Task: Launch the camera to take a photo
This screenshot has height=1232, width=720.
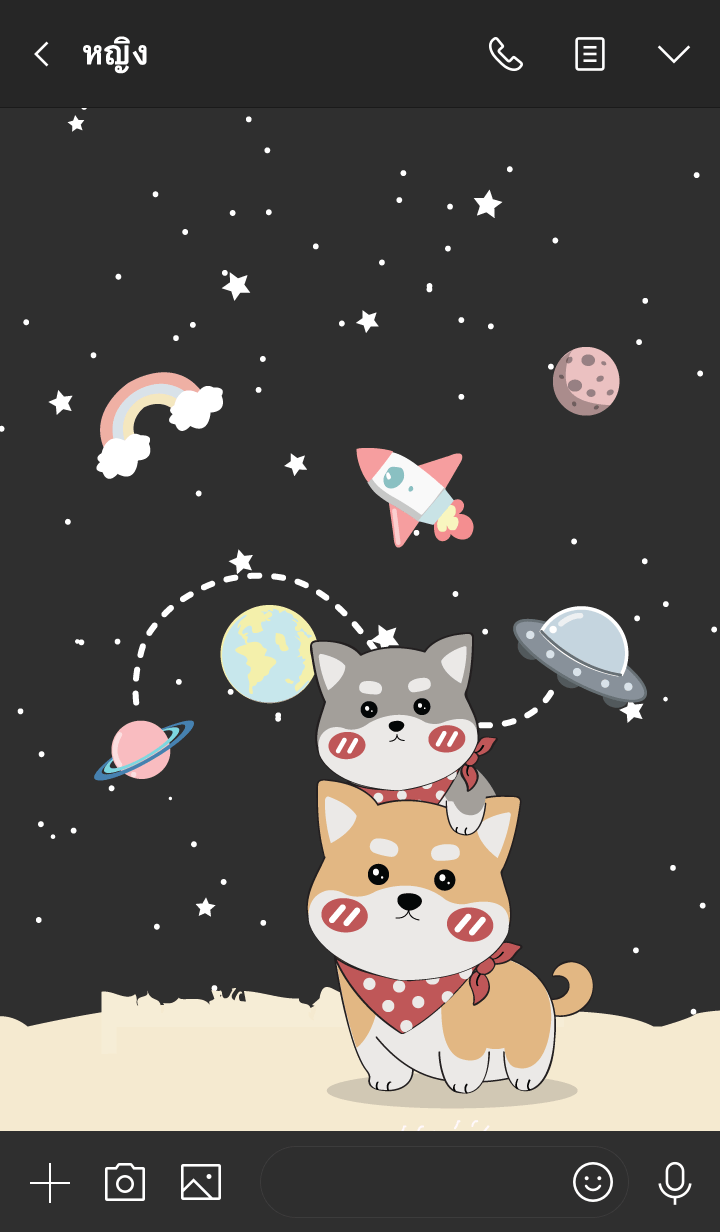Action: [125, 1182]
